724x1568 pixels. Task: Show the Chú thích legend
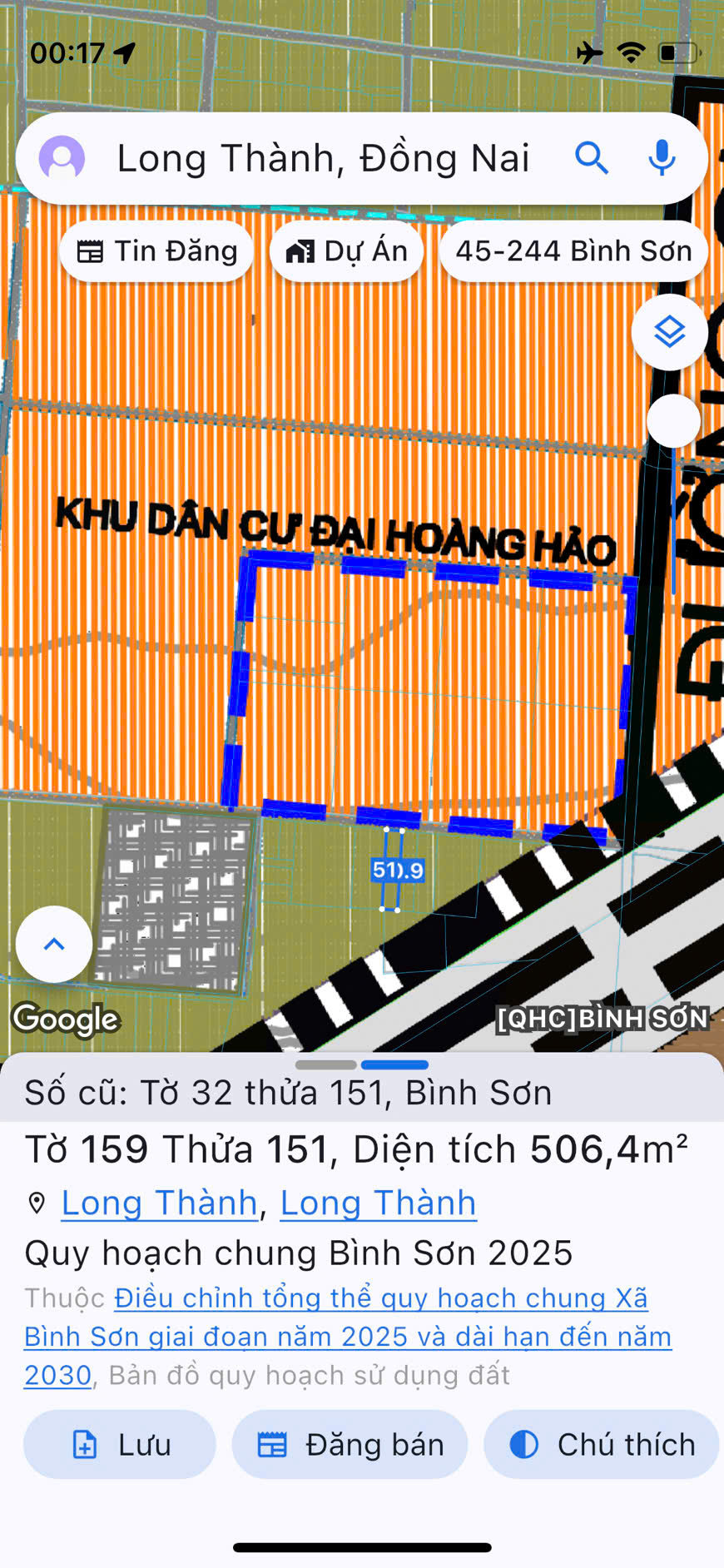[x=601, y=1445]
